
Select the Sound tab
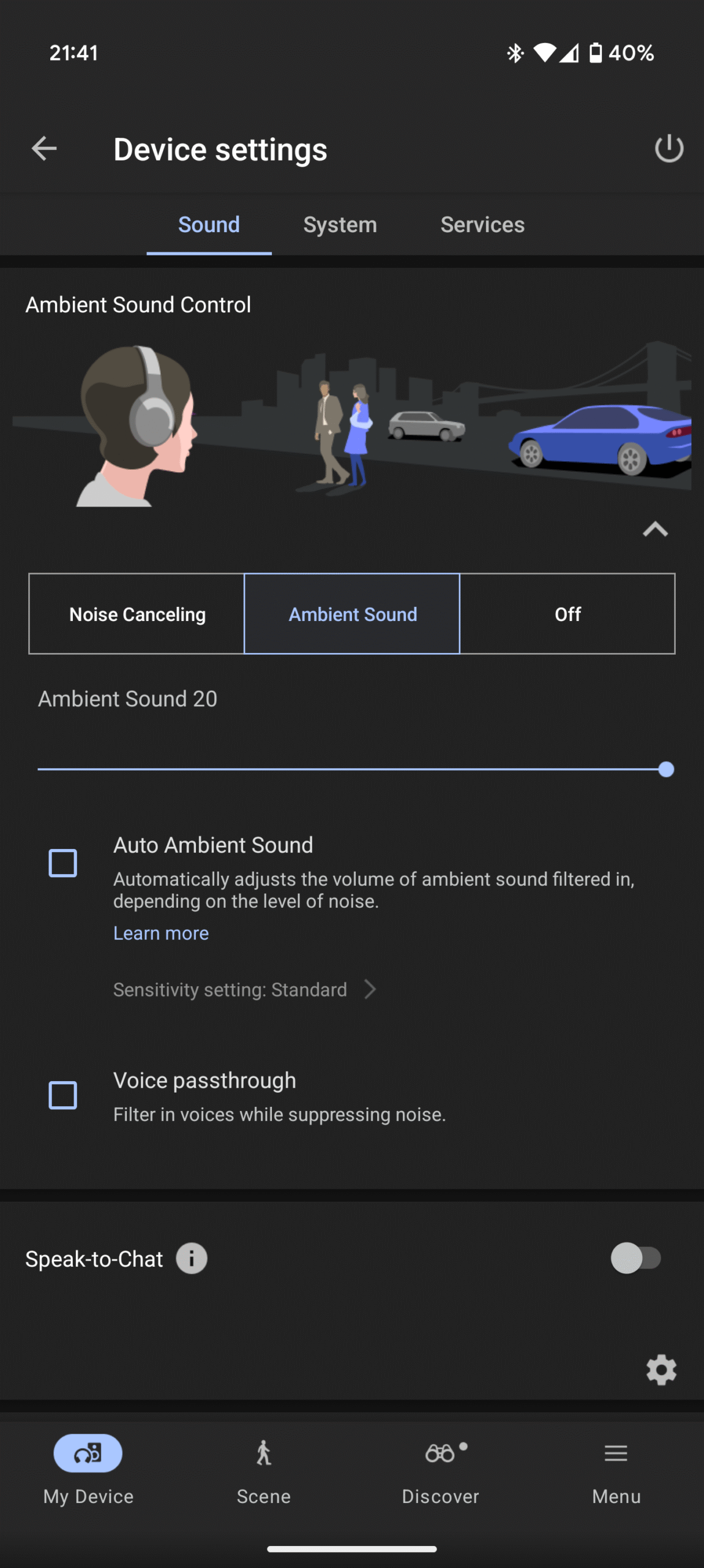[x=209, y=225]
